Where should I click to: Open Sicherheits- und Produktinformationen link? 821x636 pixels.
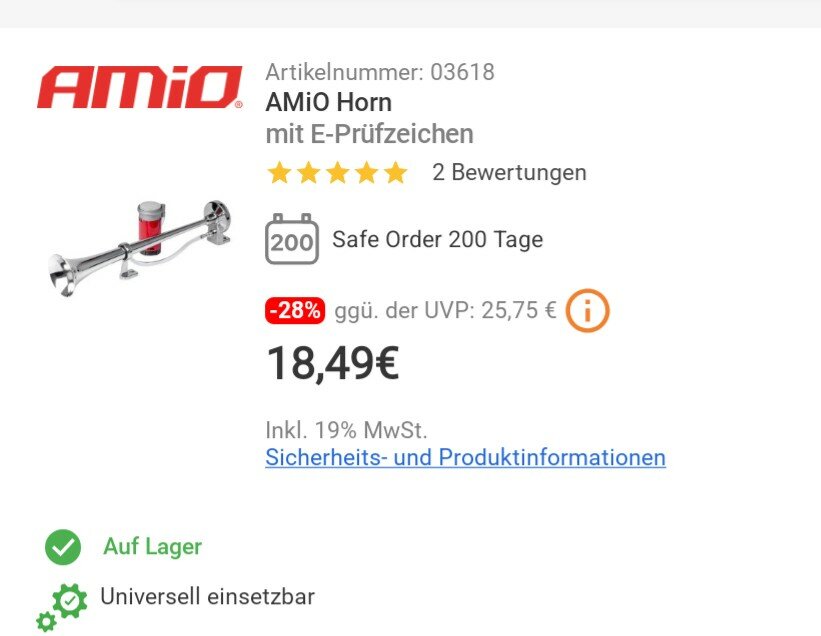tap(465, 458)
